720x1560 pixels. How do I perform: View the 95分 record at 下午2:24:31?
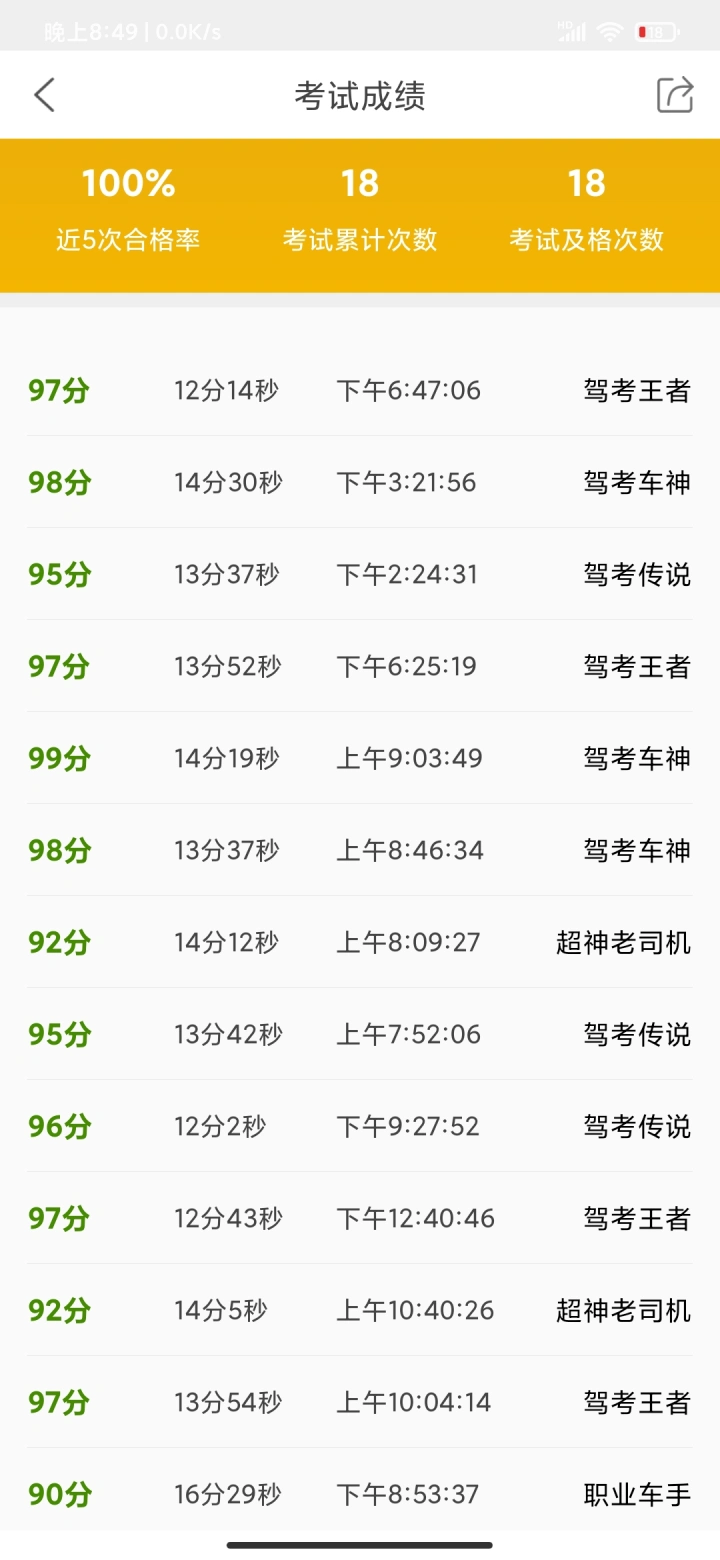click(360, 574)
